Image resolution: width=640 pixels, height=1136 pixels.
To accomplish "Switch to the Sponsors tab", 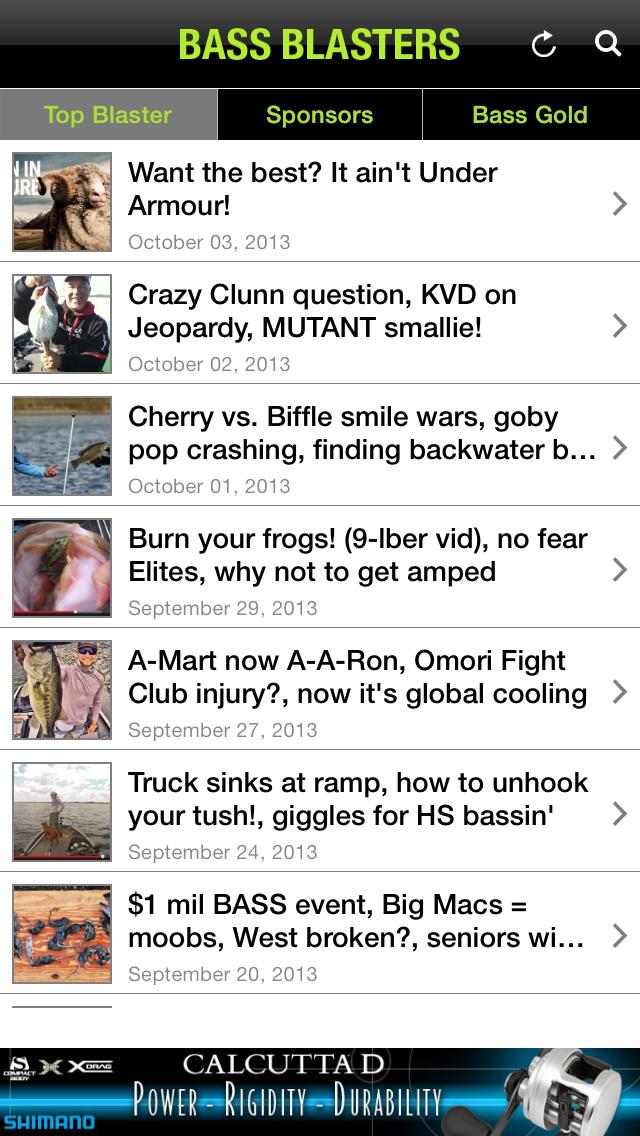I will click(319, 115).
